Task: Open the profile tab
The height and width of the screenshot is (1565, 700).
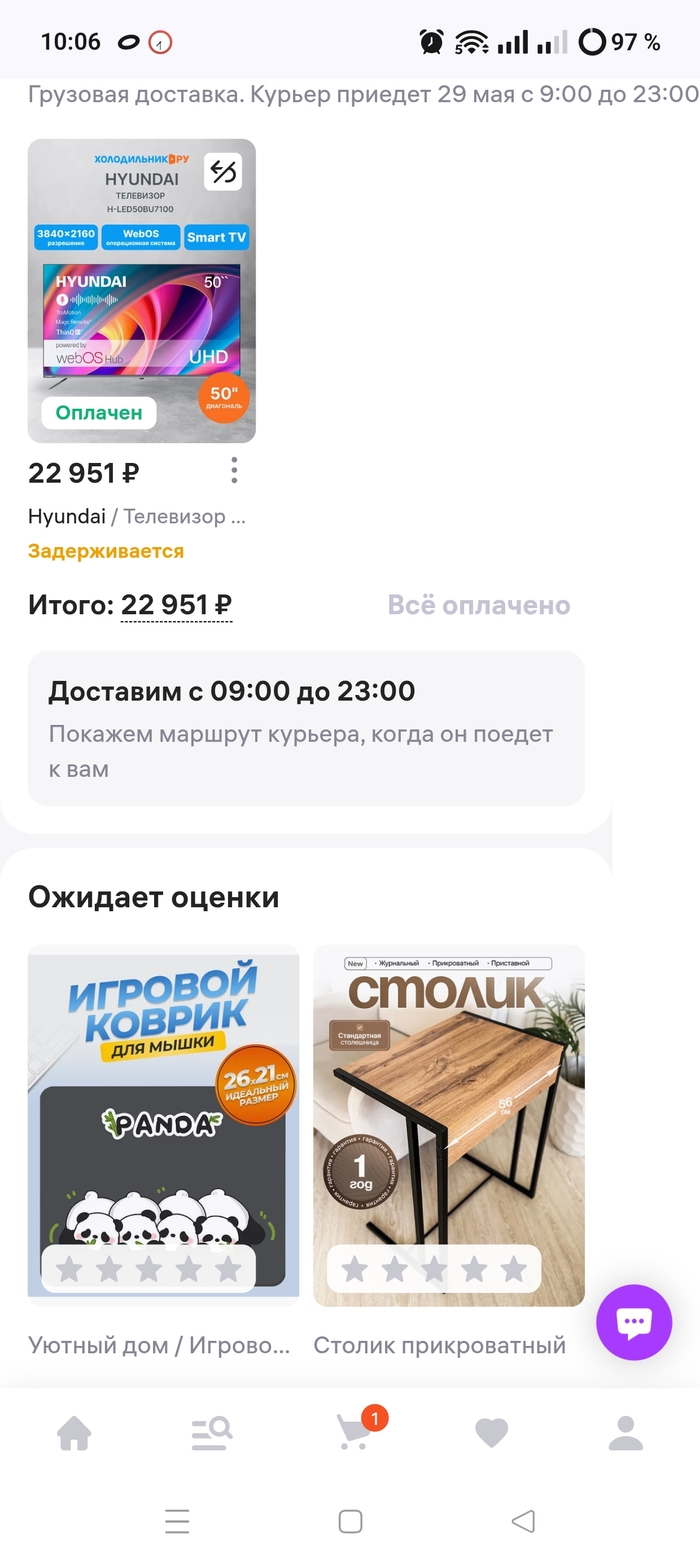Action: click(x=626, y=1434)
